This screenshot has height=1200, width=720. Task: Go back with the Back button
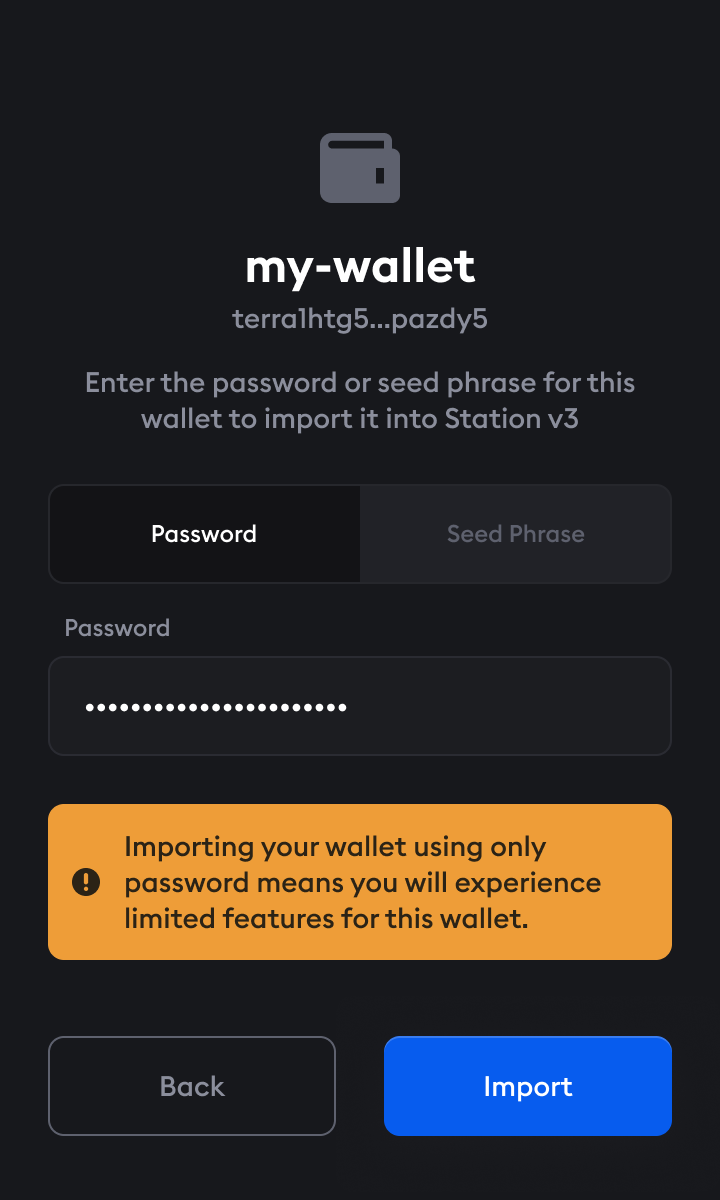tap(192, 1086)
